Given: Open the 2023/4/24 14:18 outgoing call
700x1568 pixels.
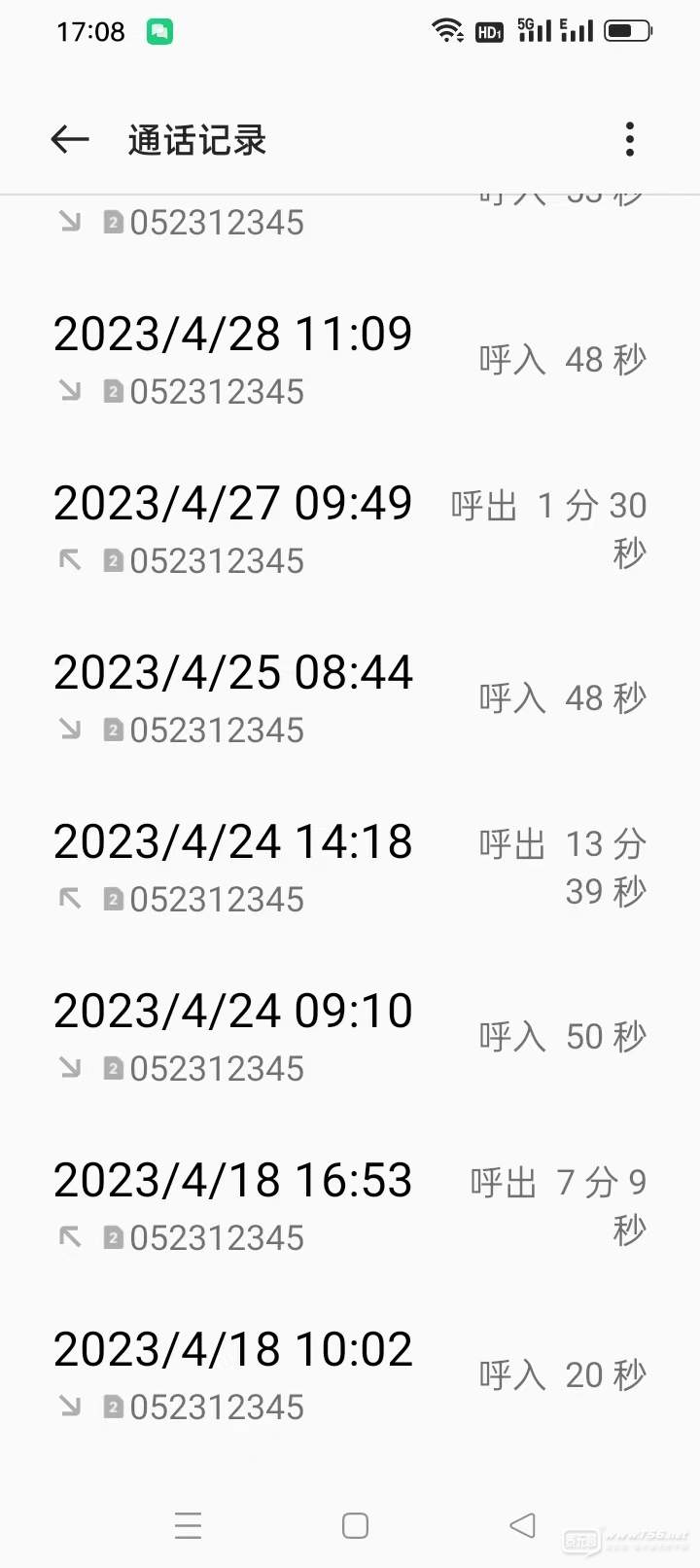Looking at the screenshot, I should pyautogui.click(x=350, y=869).
